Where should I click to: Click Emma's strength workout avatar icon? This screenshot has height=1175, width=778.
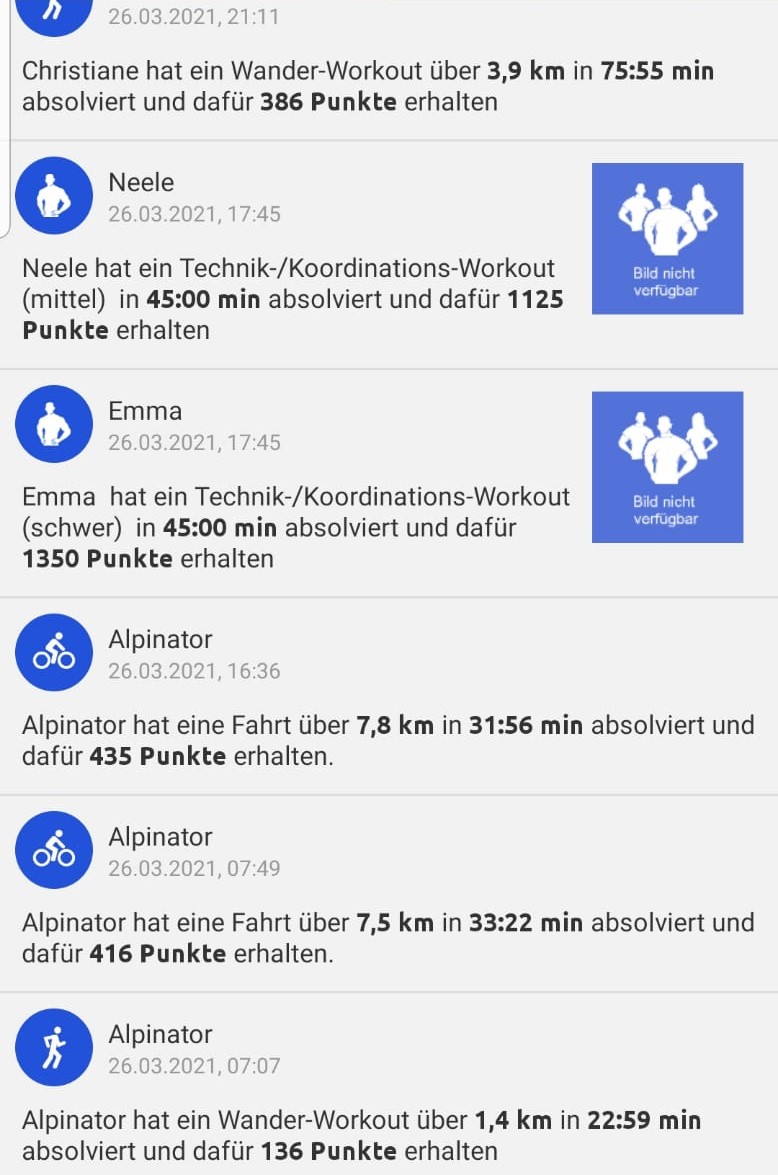pyautogui.click(x=53, y=424)
